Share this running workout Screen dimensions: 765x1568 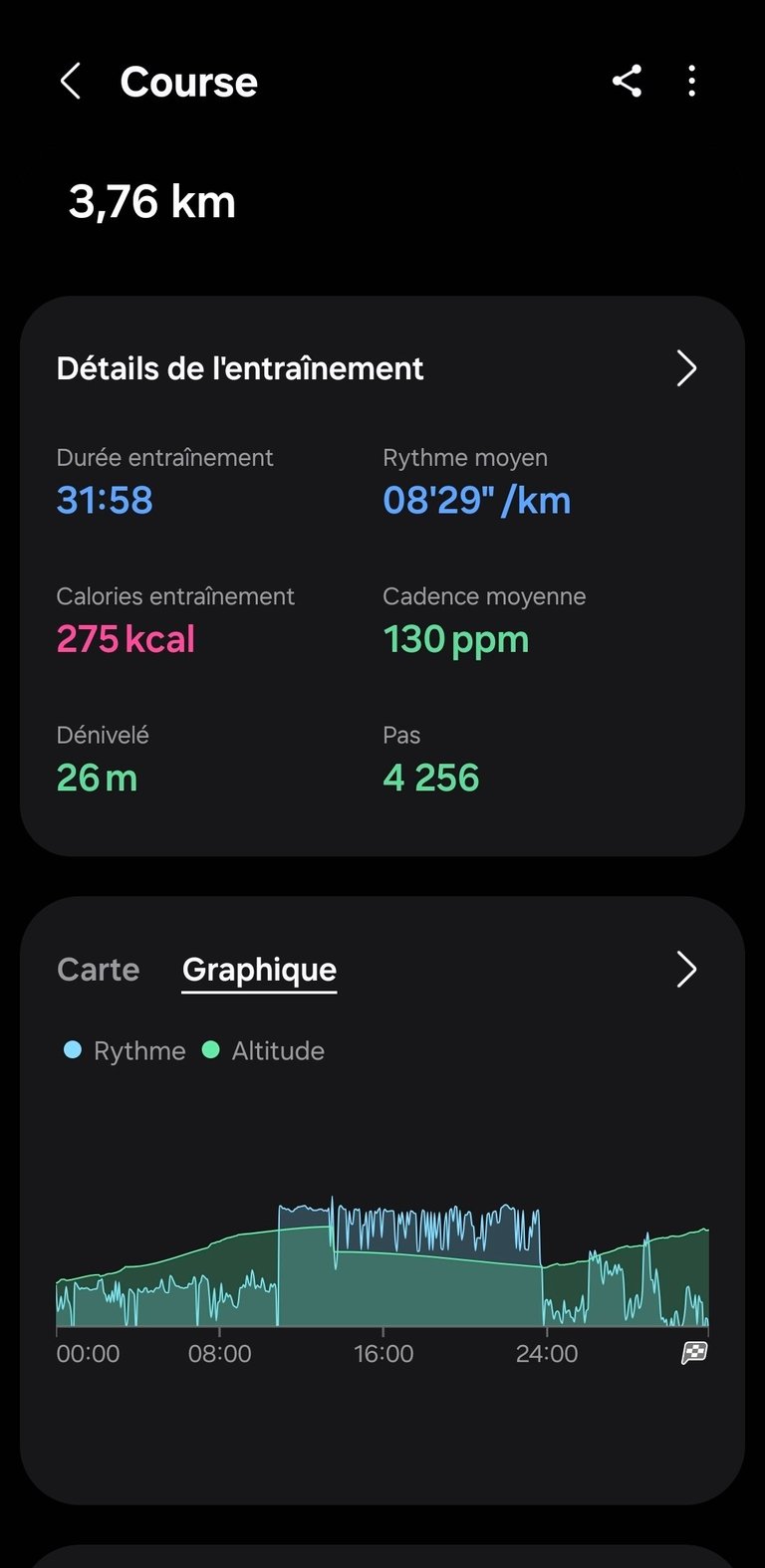[x=627, y=82]
